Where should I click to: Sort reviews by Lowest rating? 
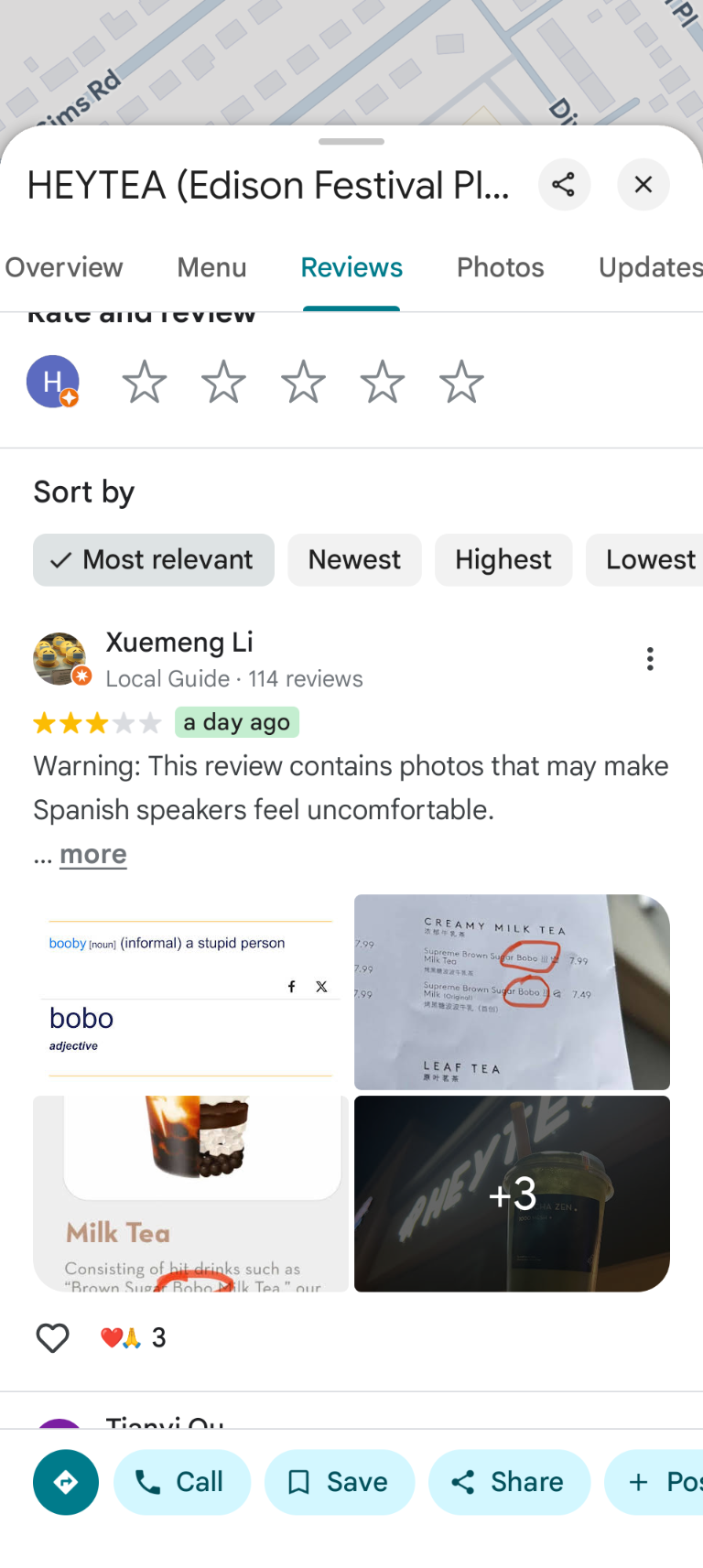(649, 559)
